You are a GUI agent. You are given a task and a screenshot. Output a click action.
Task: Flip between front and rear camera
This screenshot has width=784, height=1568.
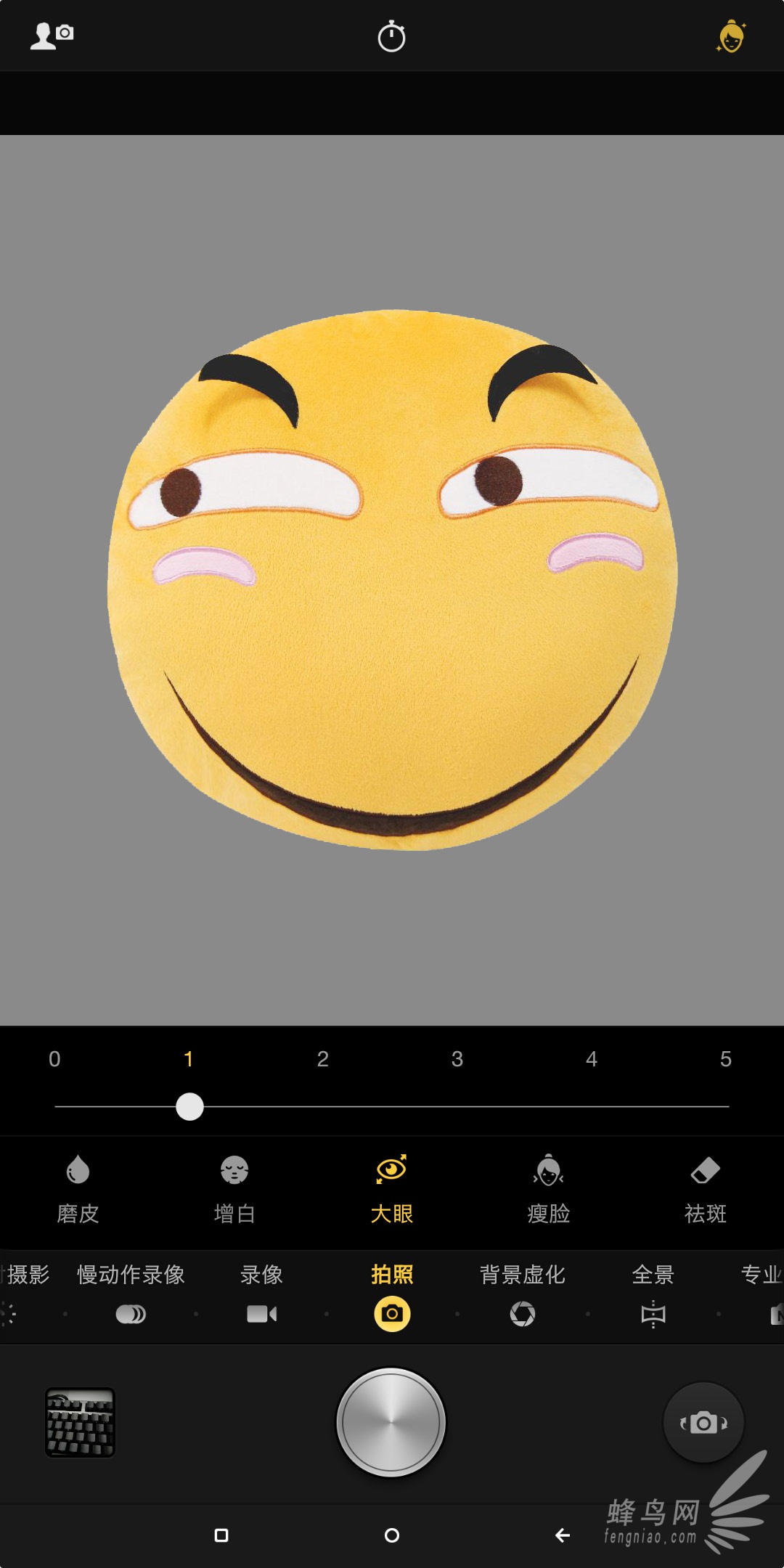tap(703, 1422)
